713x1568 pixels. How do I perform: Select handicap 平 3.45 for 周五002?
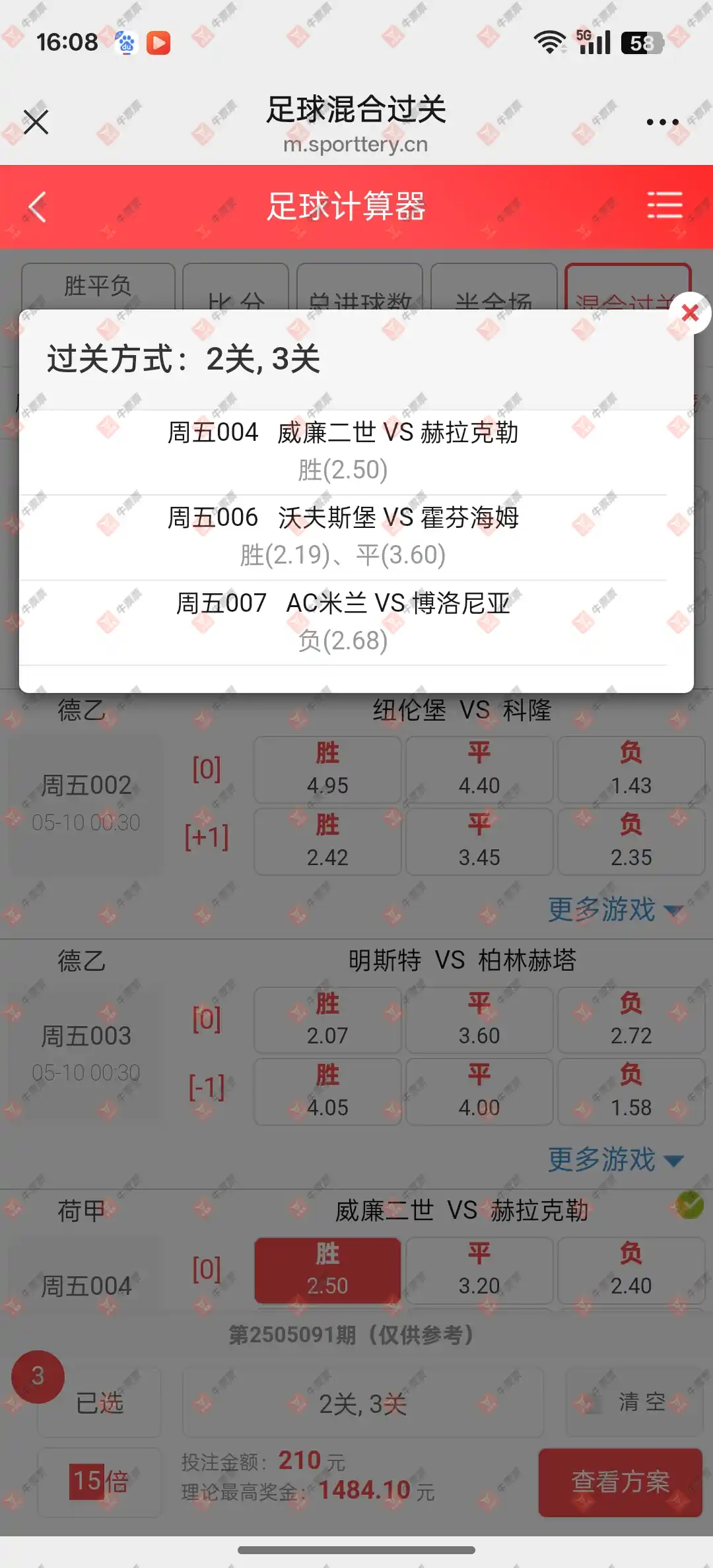point(479,841)
